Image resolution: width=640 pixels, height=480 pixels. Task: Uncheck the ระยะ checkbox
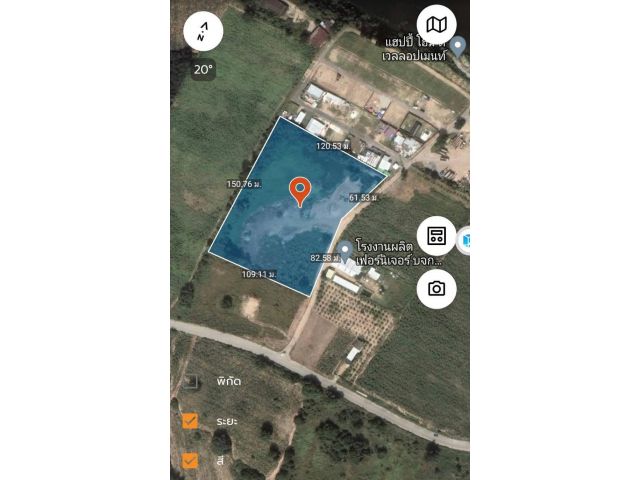(x=190, y=421)
